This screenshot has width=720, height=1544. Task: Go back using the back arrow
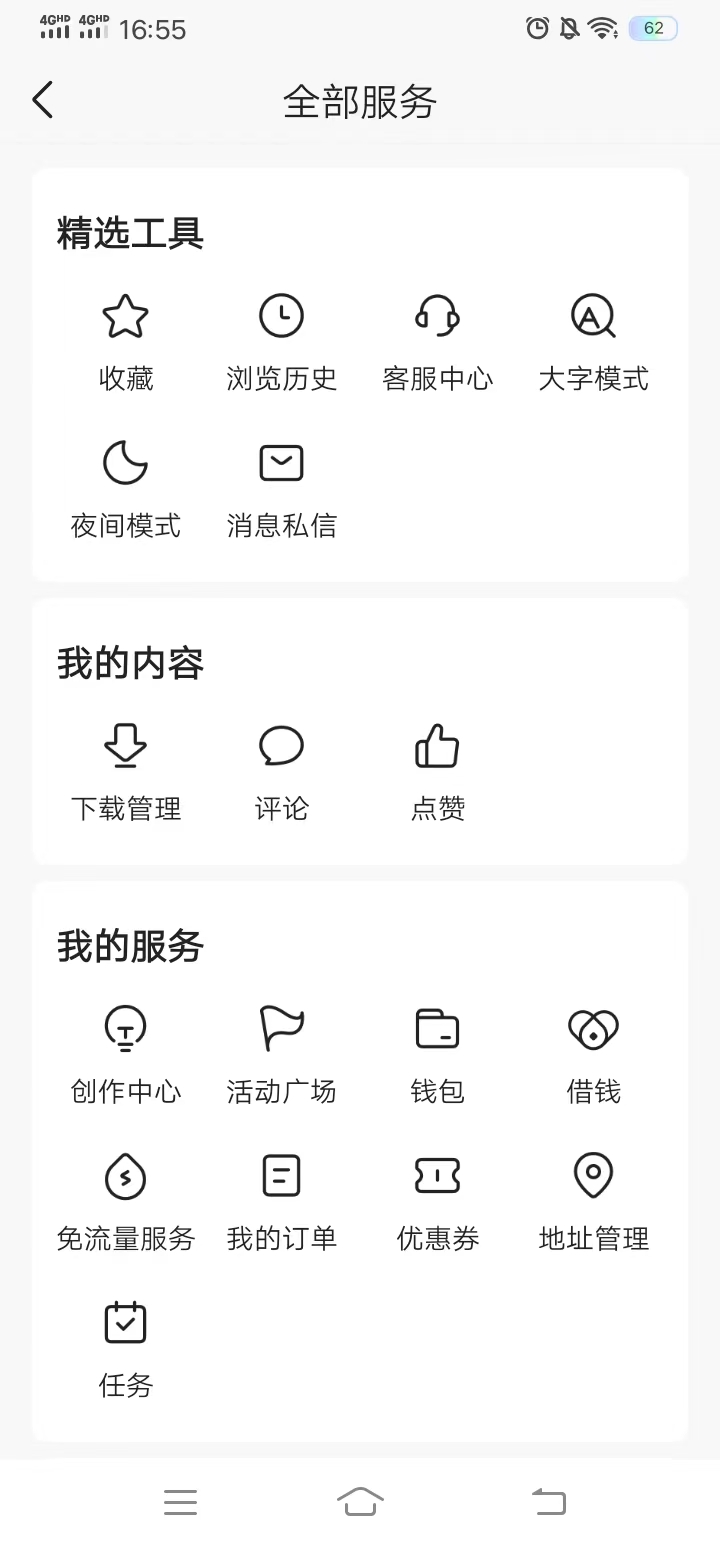(42, 100)
